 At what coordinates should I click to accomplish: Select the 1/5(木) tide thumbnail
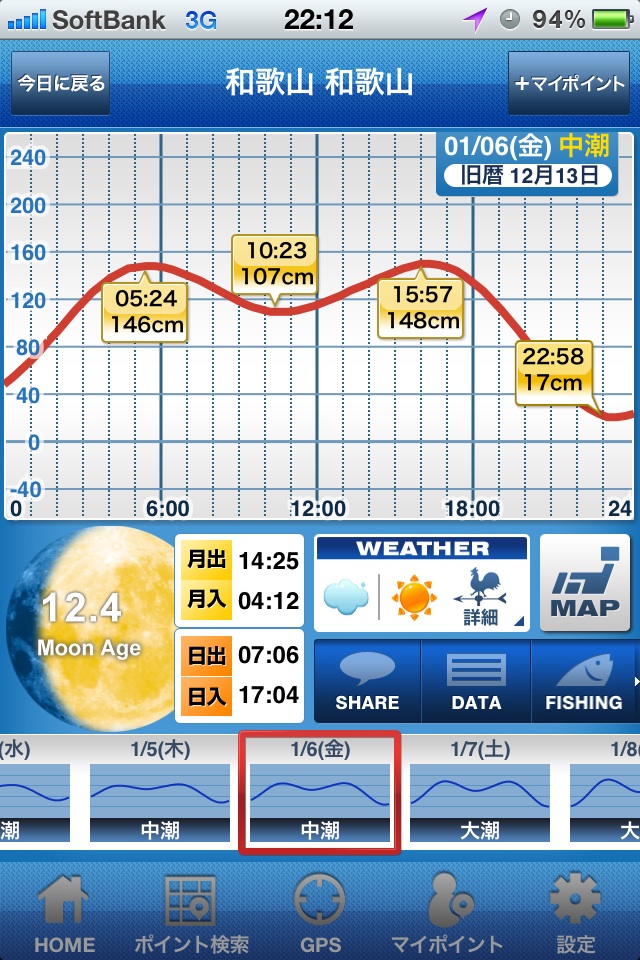[159, 792]
